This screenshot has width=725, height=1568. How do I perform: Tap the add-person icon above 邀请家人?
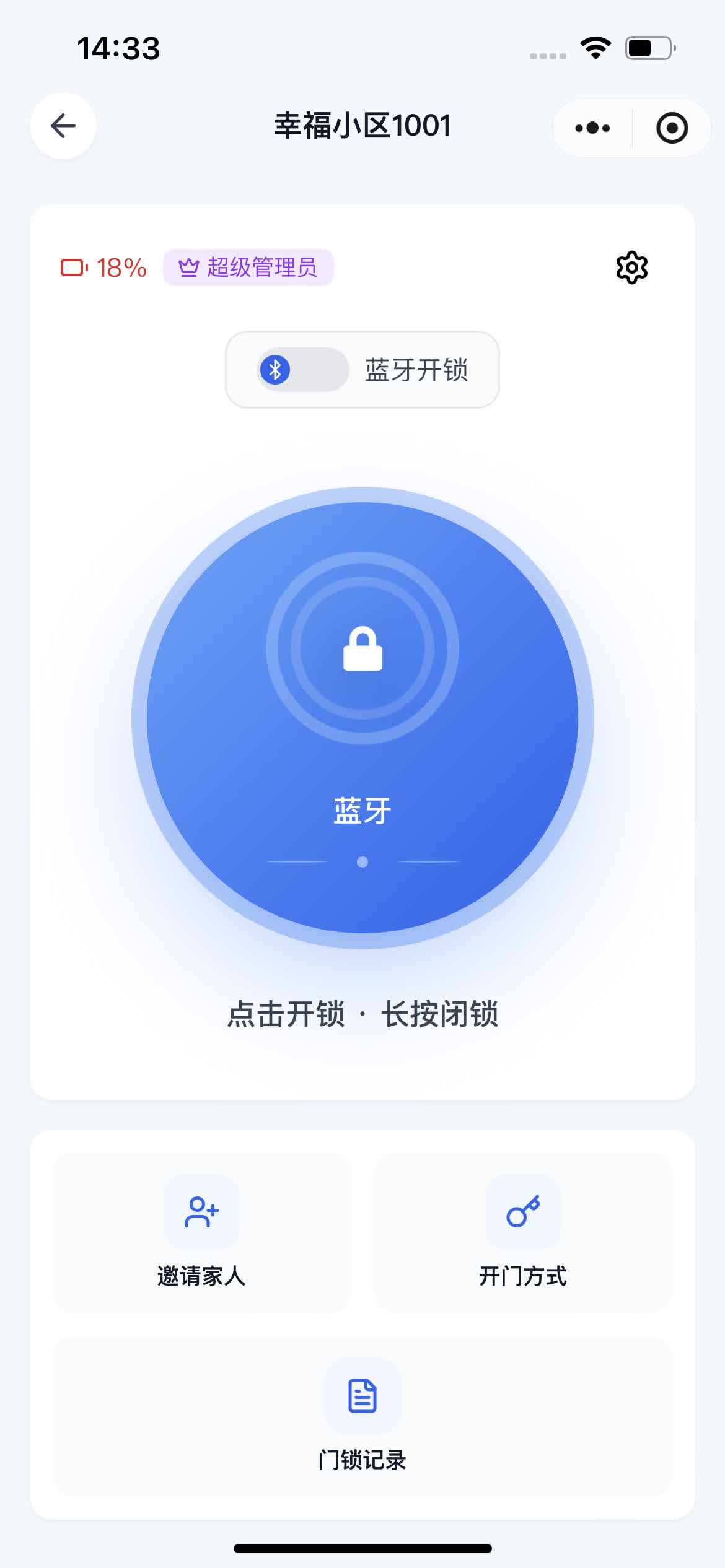point(200,1212)
